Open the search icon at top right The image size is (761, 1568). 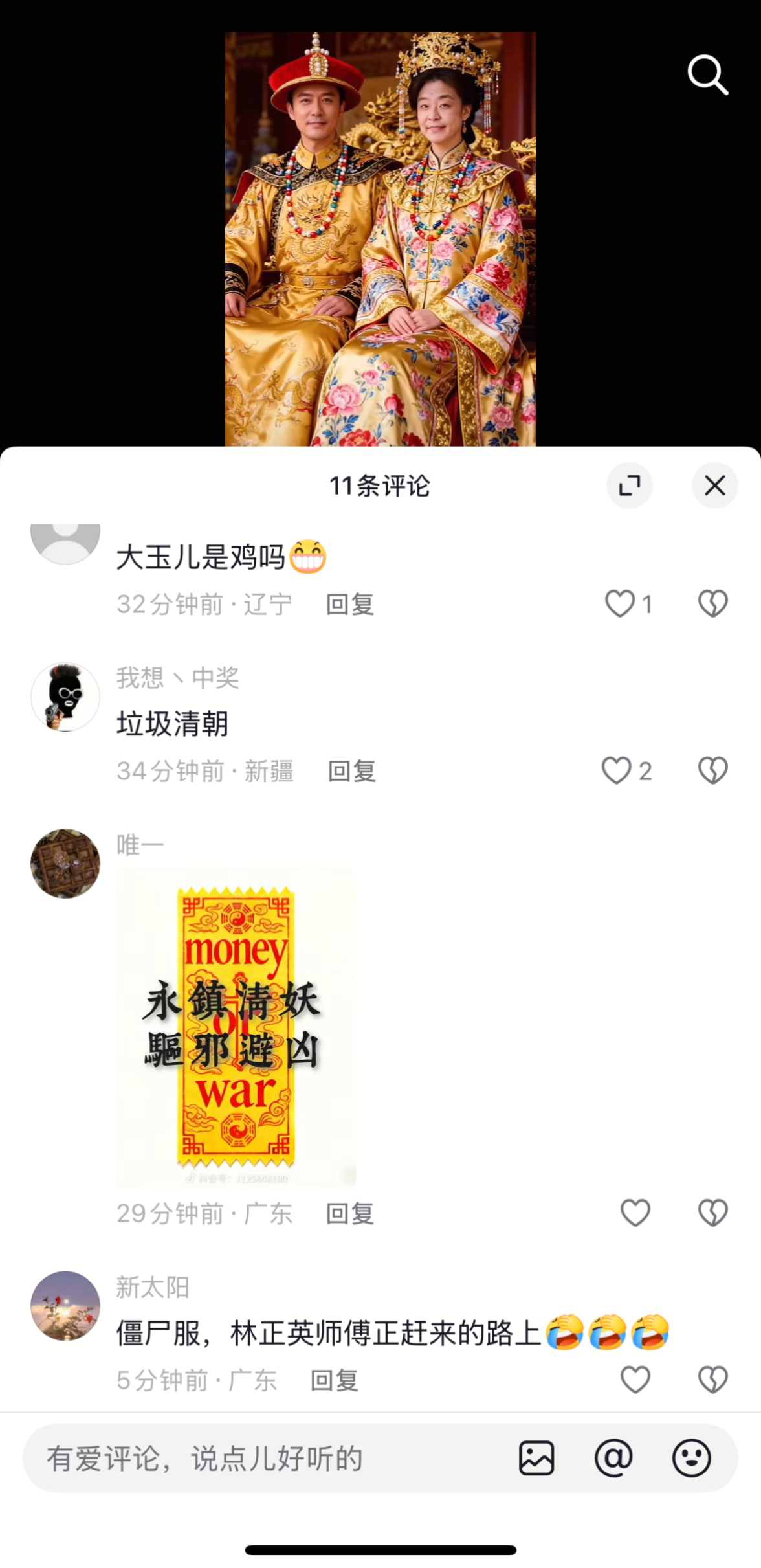tap(708, 74)
